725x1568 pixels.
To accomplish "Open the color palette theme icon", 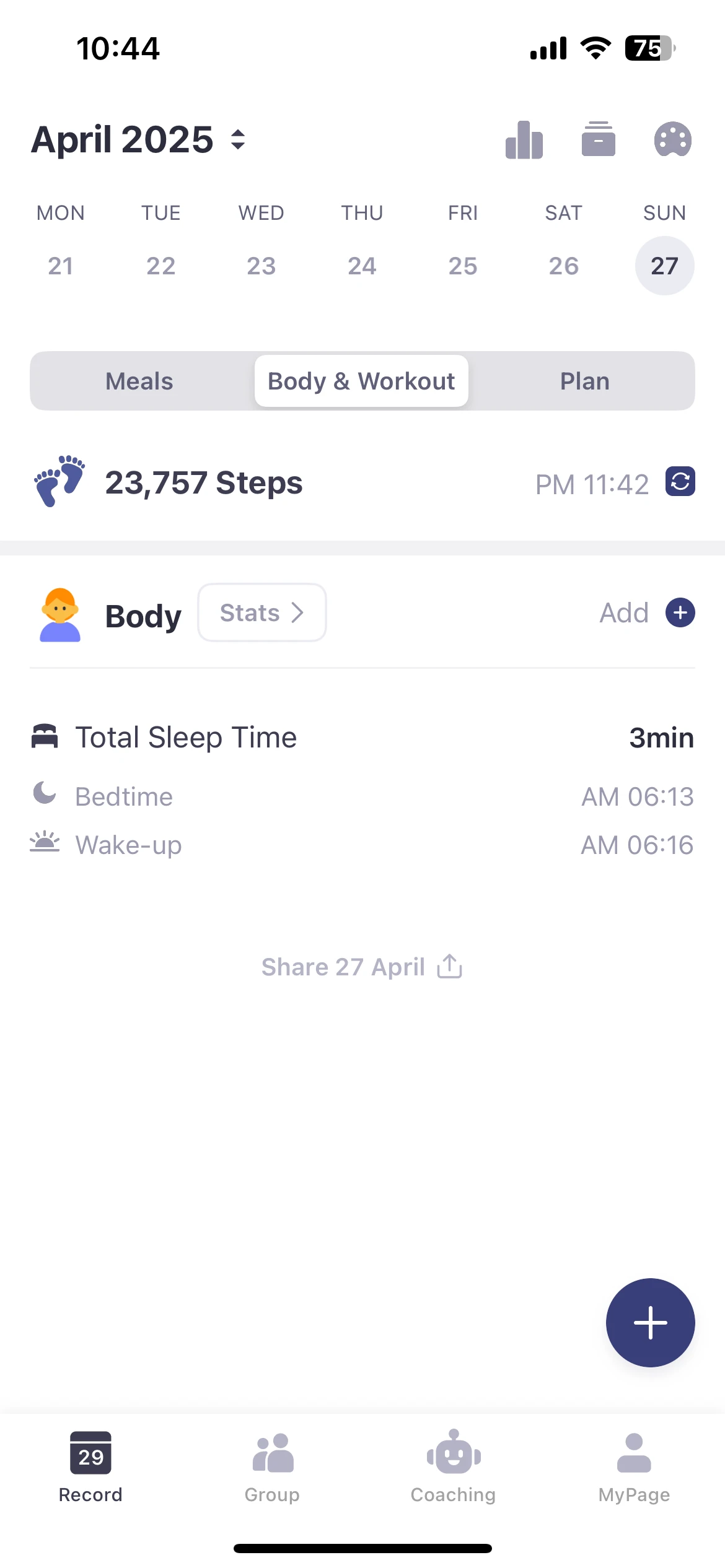I will click(x=672, y=140).
